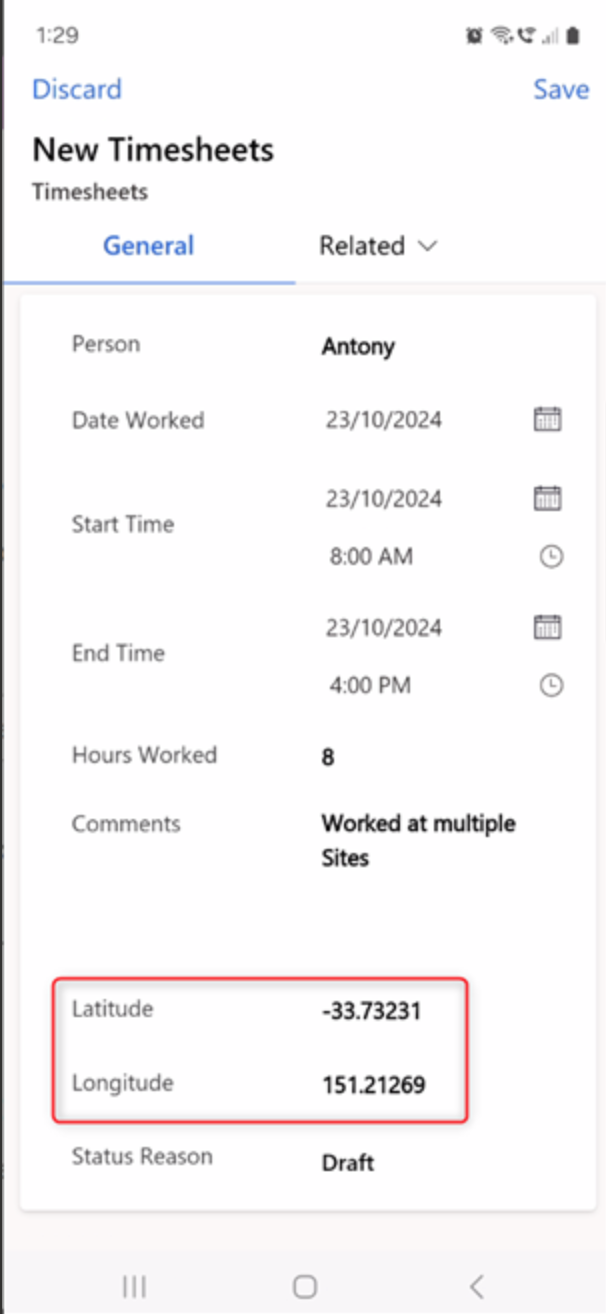Edit the Person field showing Antony

click(x=358, y=347)
